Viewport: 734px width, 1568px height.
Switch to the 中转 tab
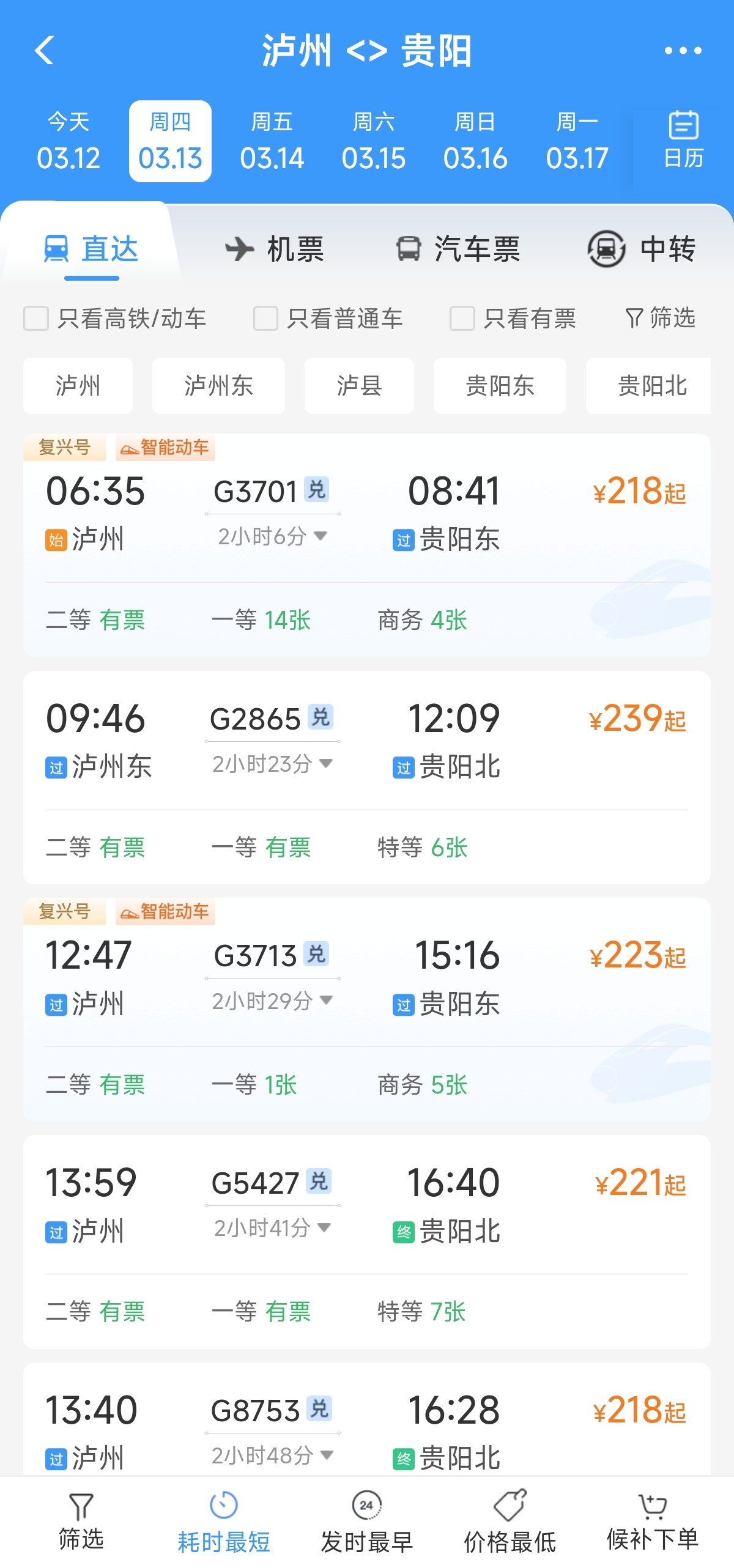[x=642, y=249]
